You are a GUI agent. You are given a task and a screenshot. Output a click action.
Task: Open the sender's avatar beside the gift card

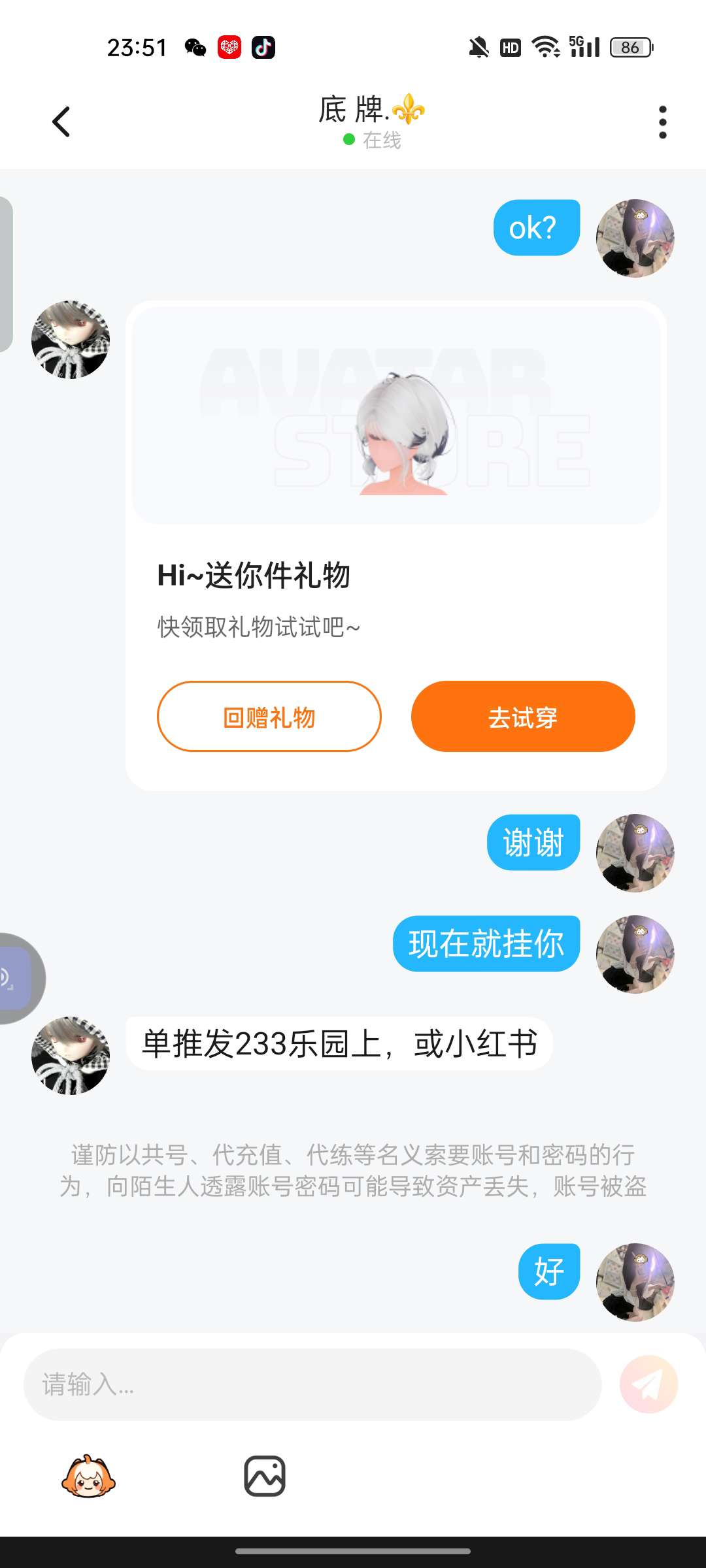click(71, 340)
